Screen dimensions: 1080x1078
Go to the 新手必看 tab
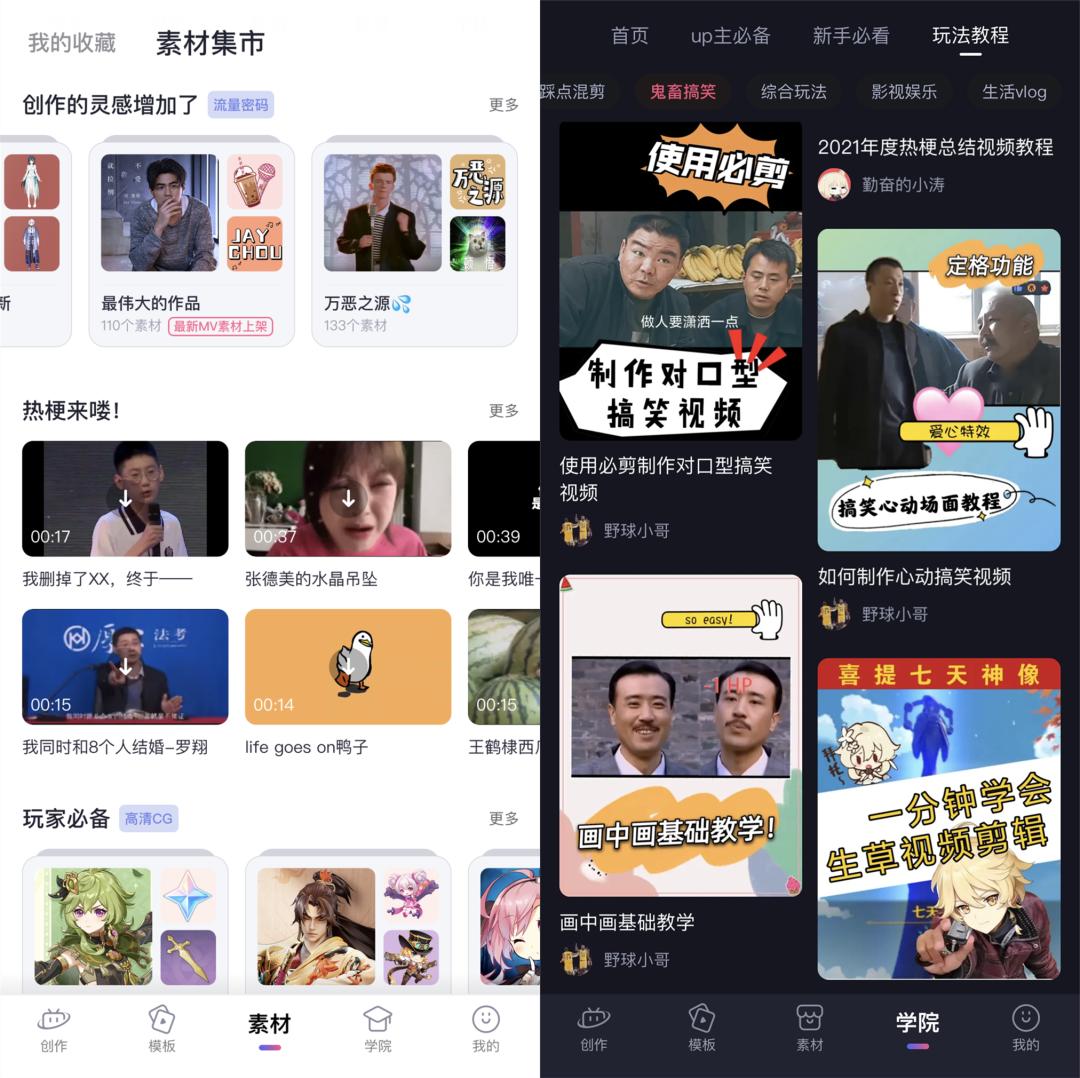click(851, 36)
